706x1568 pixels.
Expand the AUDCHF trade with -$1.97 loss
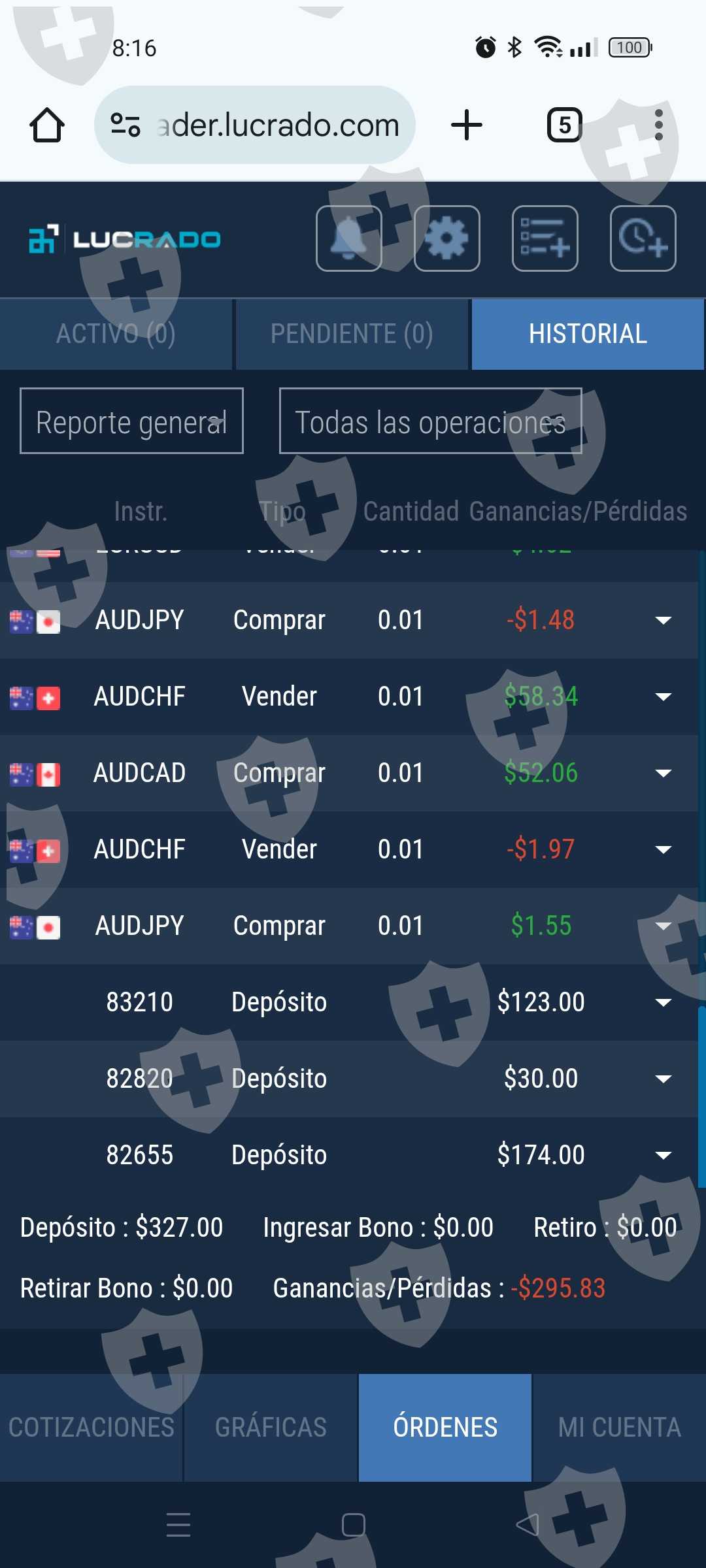[x=663, y=849]
